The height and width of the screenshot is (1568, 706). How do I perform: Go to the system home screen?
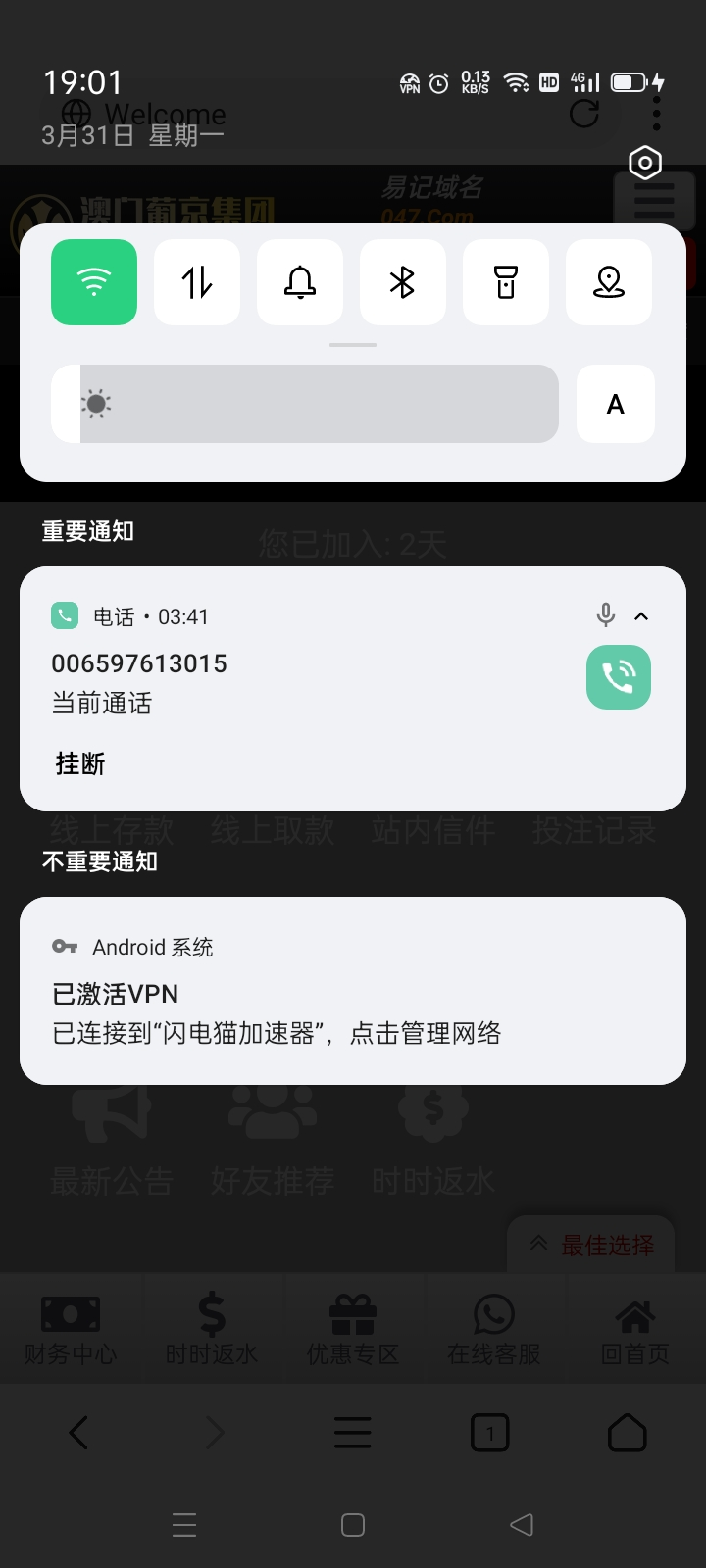click(353, 1525)
